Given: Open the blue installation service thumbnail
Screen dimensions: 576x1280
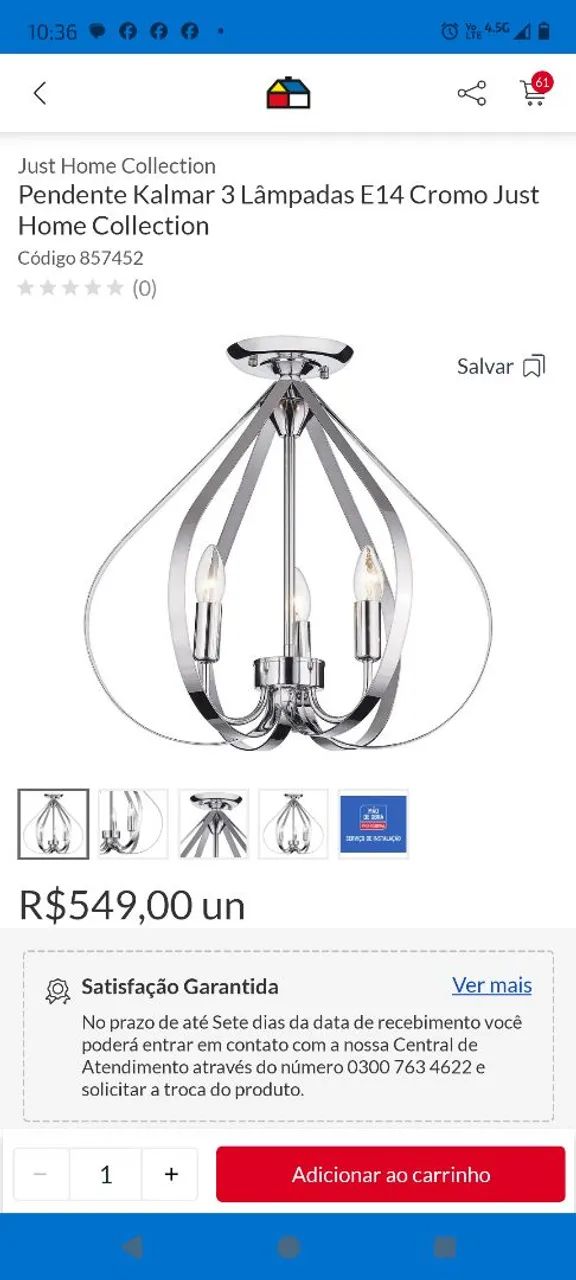Looking at the screenshot, I should coord(373,824).
